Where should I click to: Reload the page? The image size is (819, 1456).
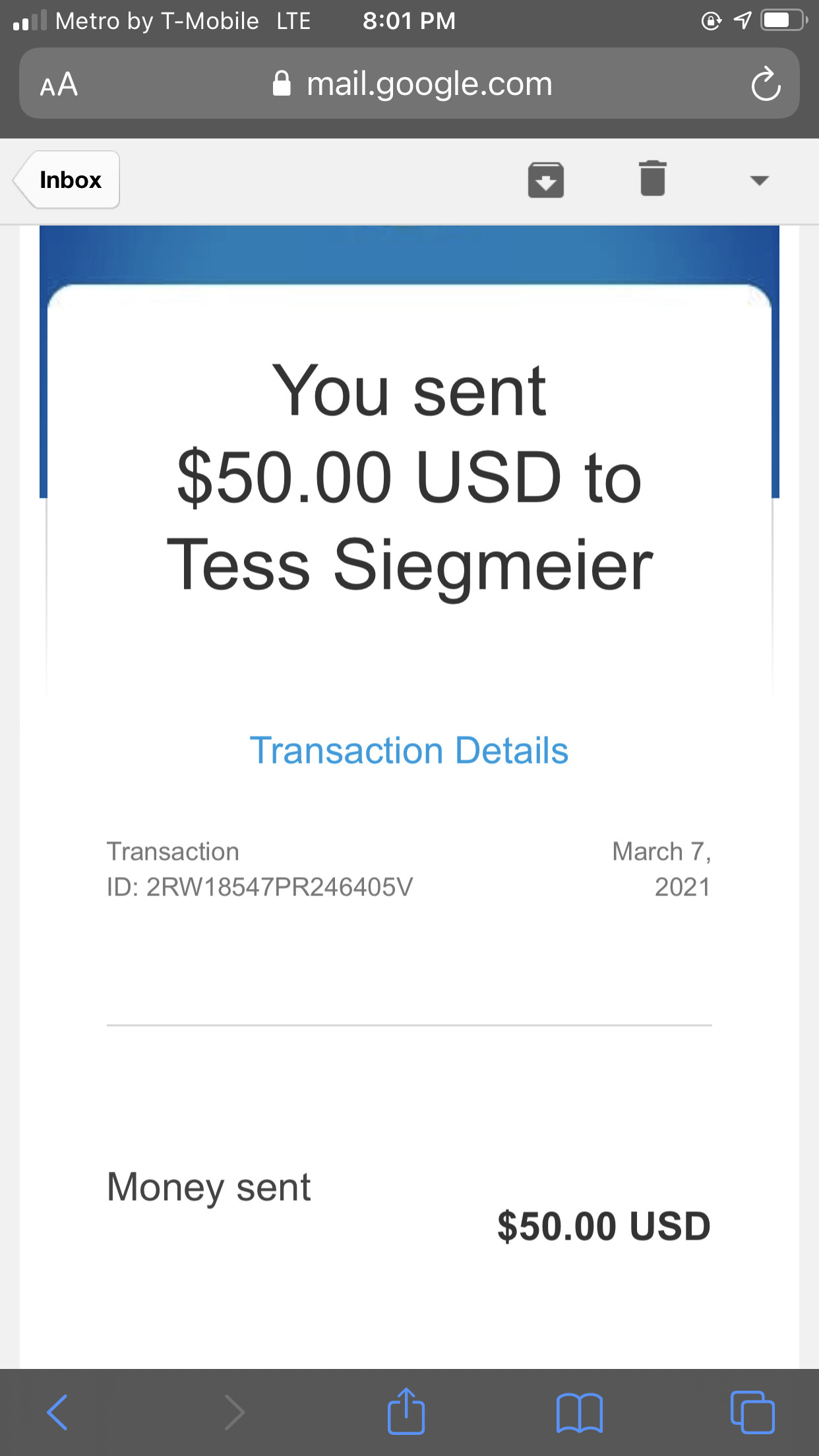[766, 84]
